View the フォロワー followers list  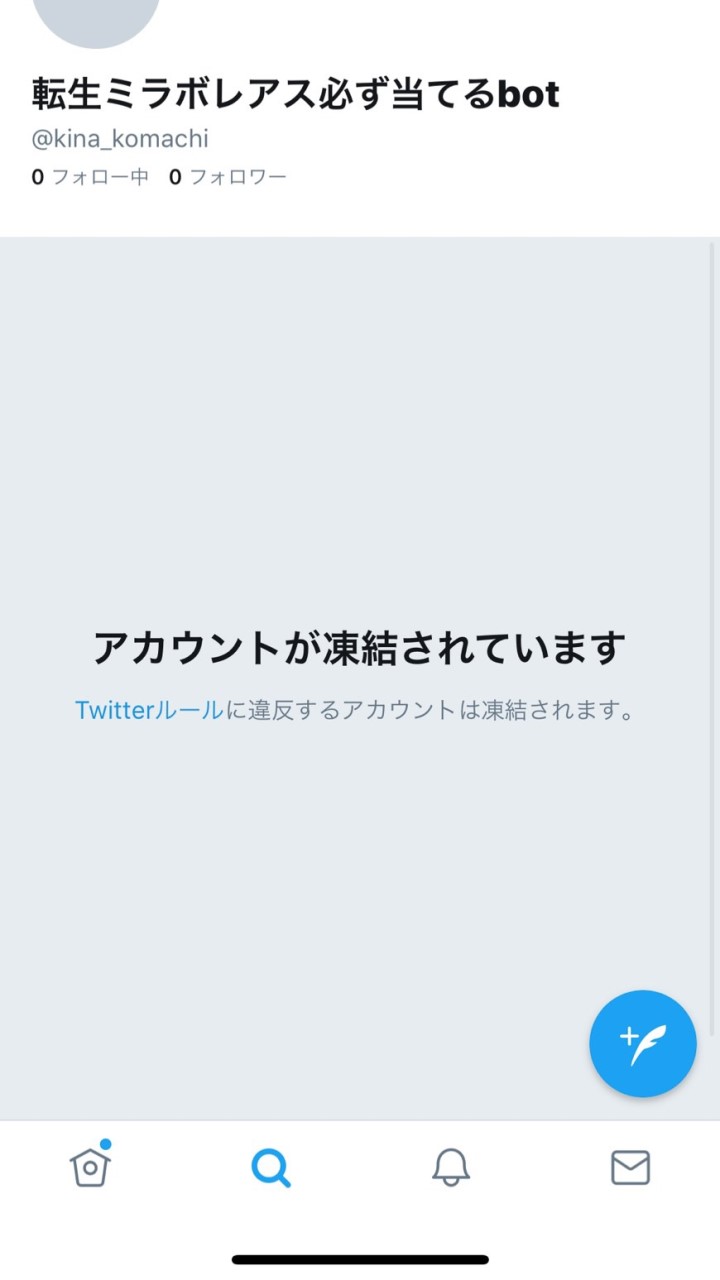coord(228,177)
